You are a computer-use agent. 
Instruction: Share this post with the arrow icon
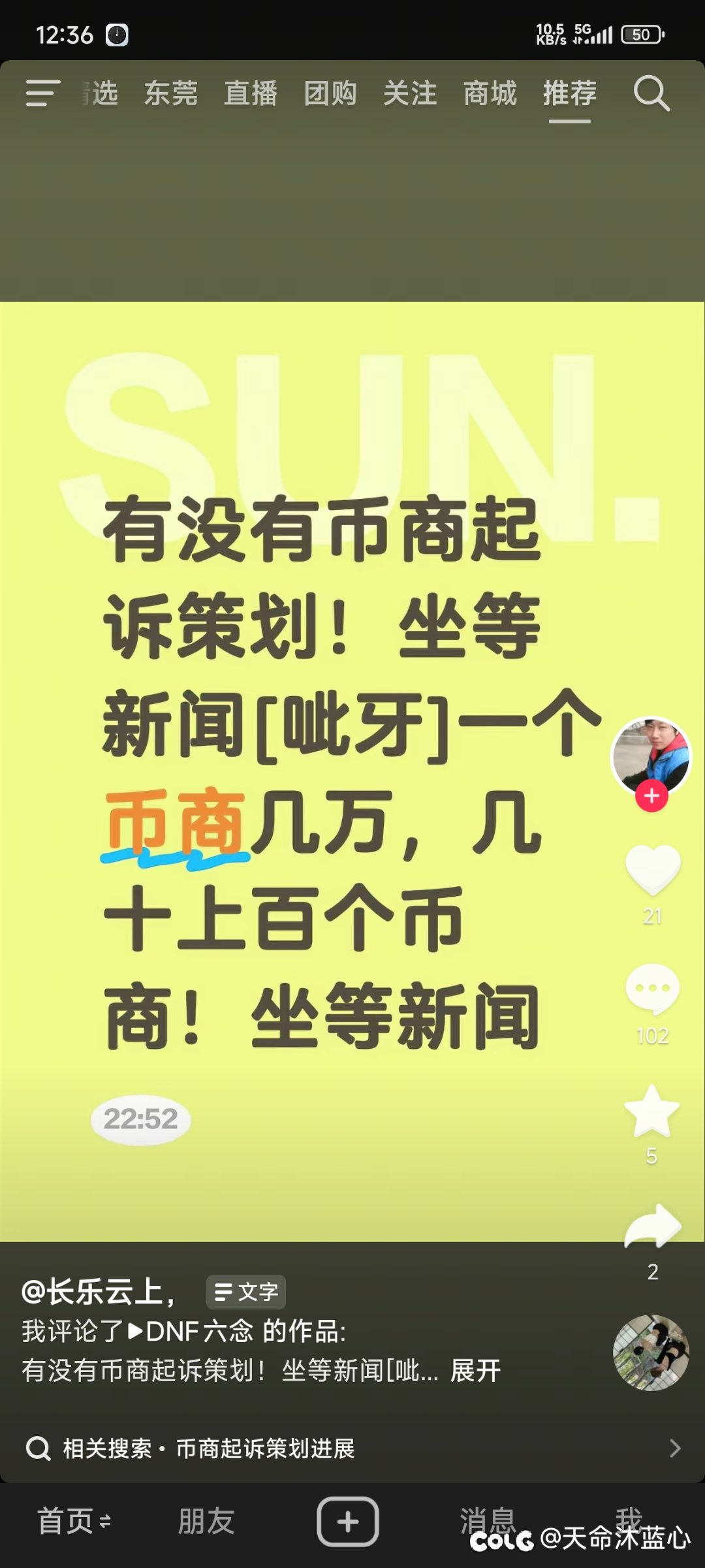(x=652, y=1226)
